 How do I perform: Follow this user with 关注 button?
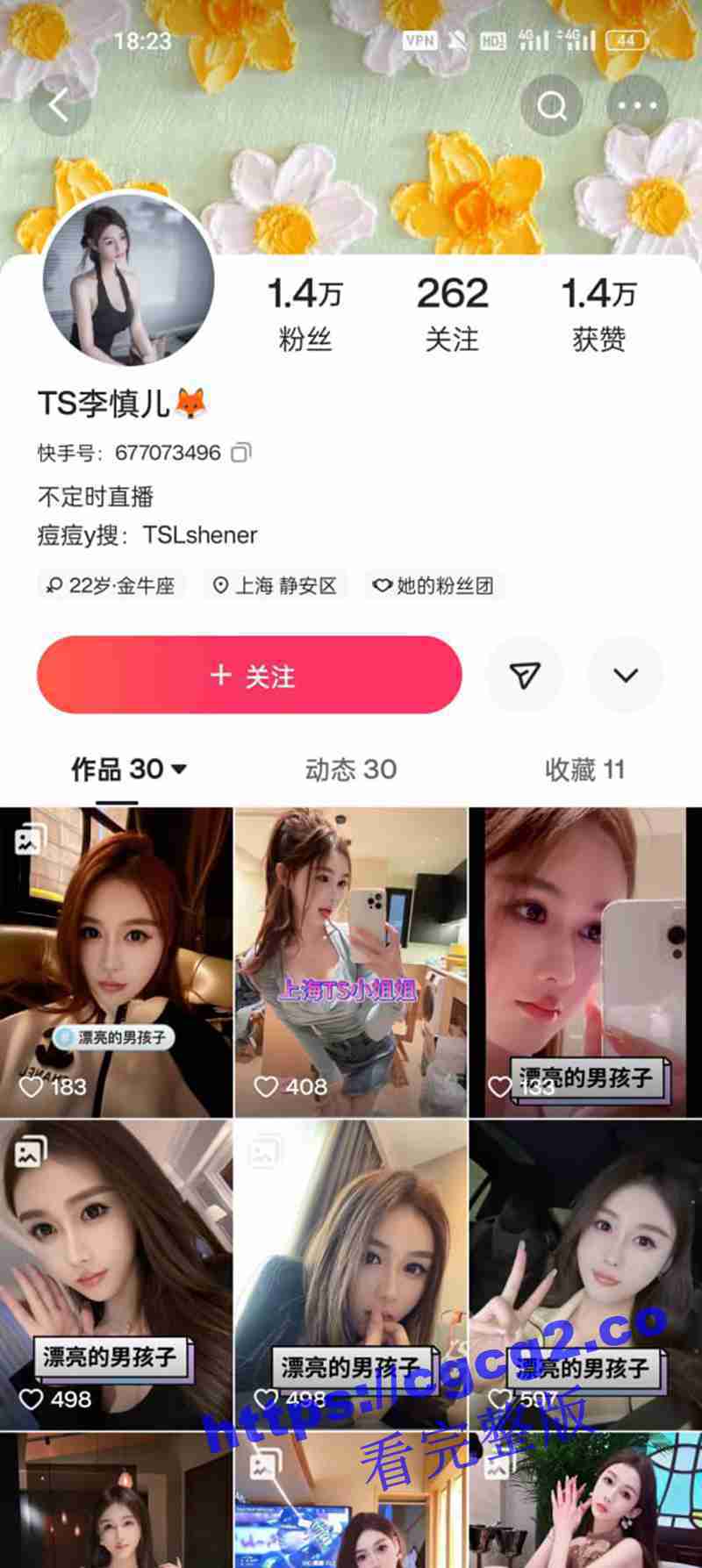coord(249,675)
